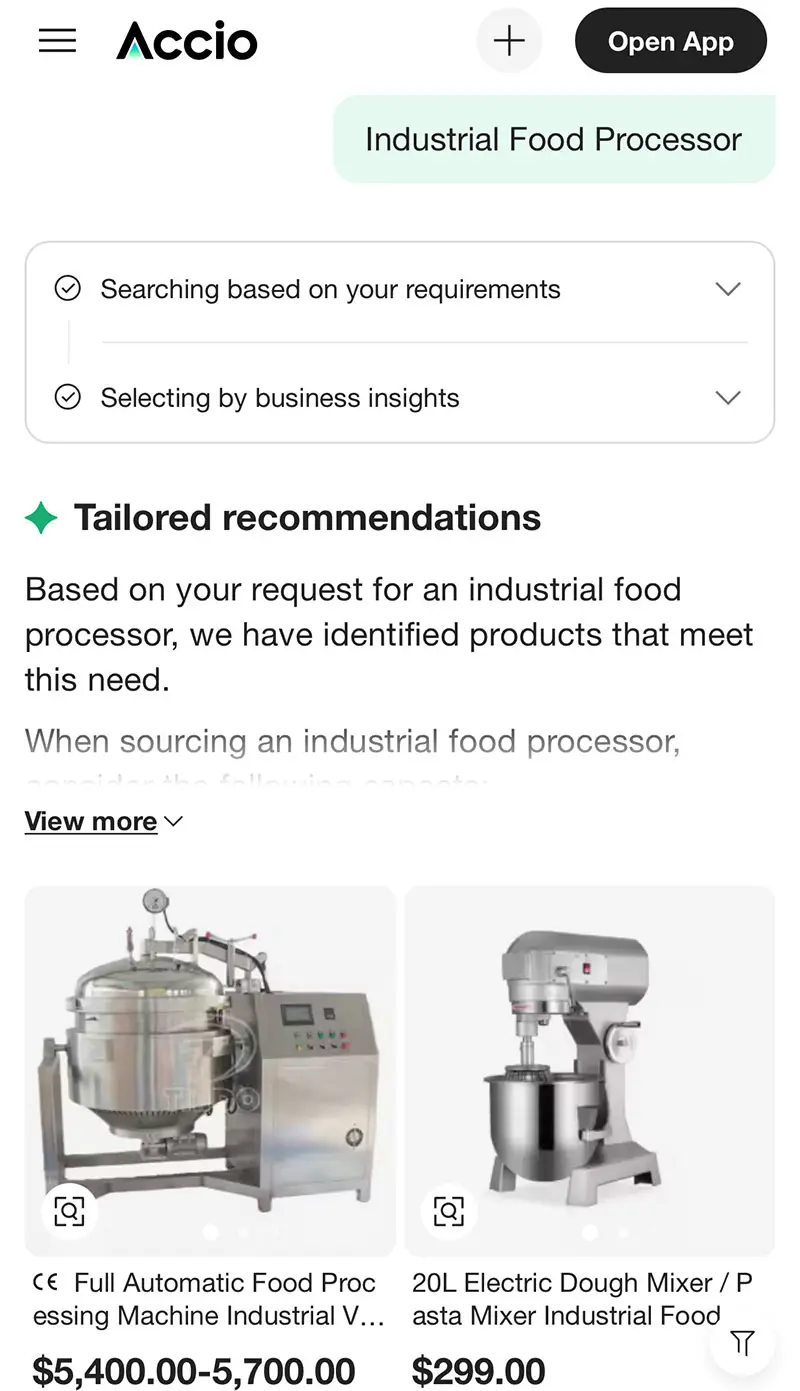This screenshot has height=1391, width=800.
Task: Open the hamburger menu
Action: tap(57, 41)
